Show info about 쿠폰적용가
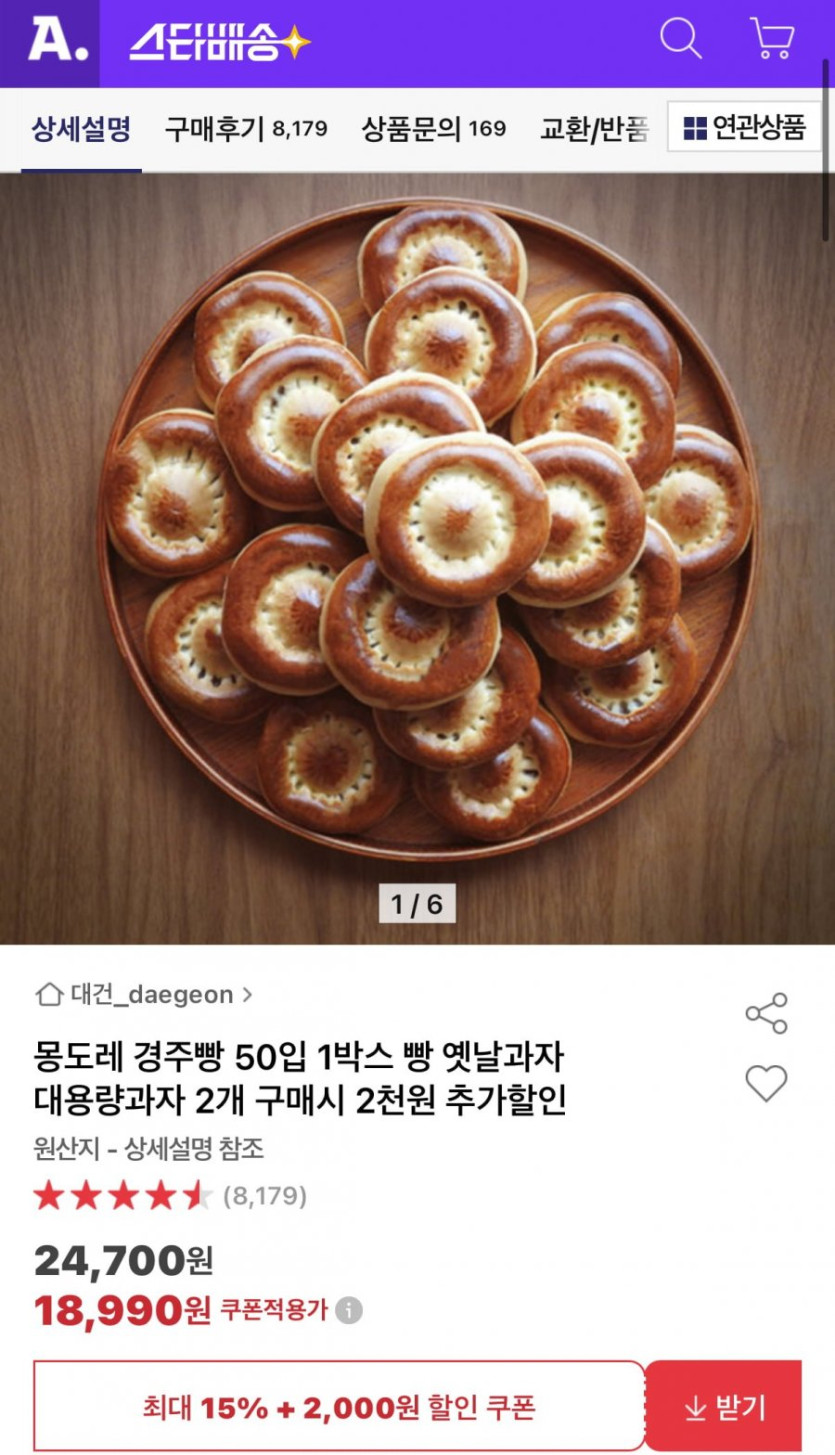 point(349,1310)
